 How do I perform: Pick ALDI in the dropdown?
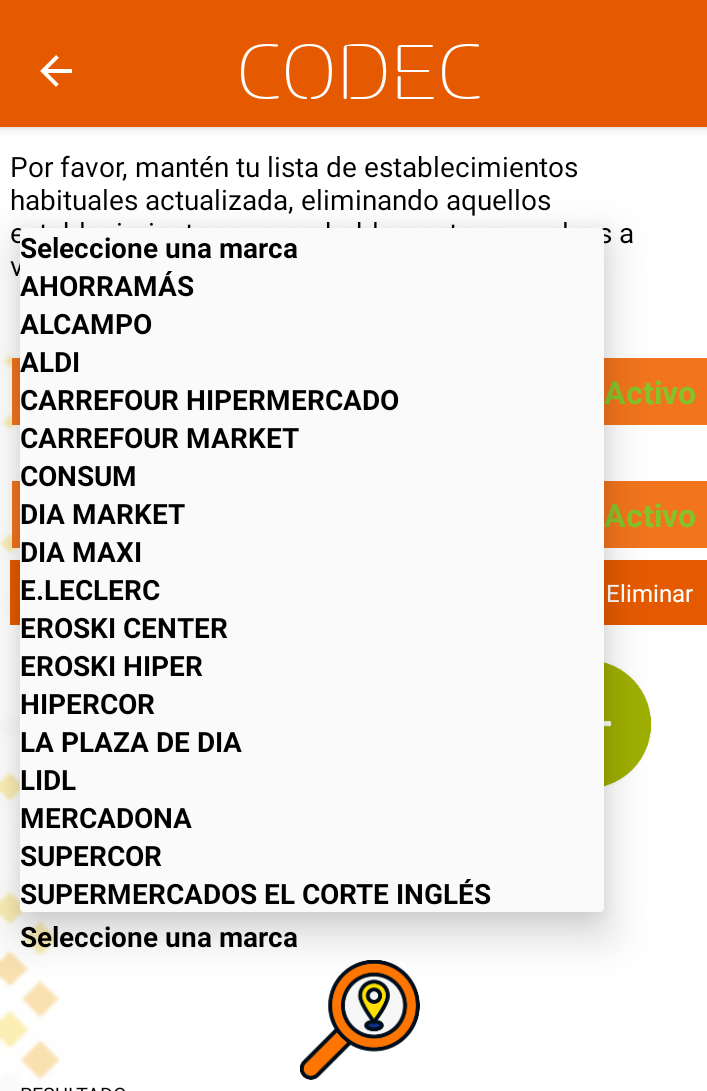coord(50,363)
